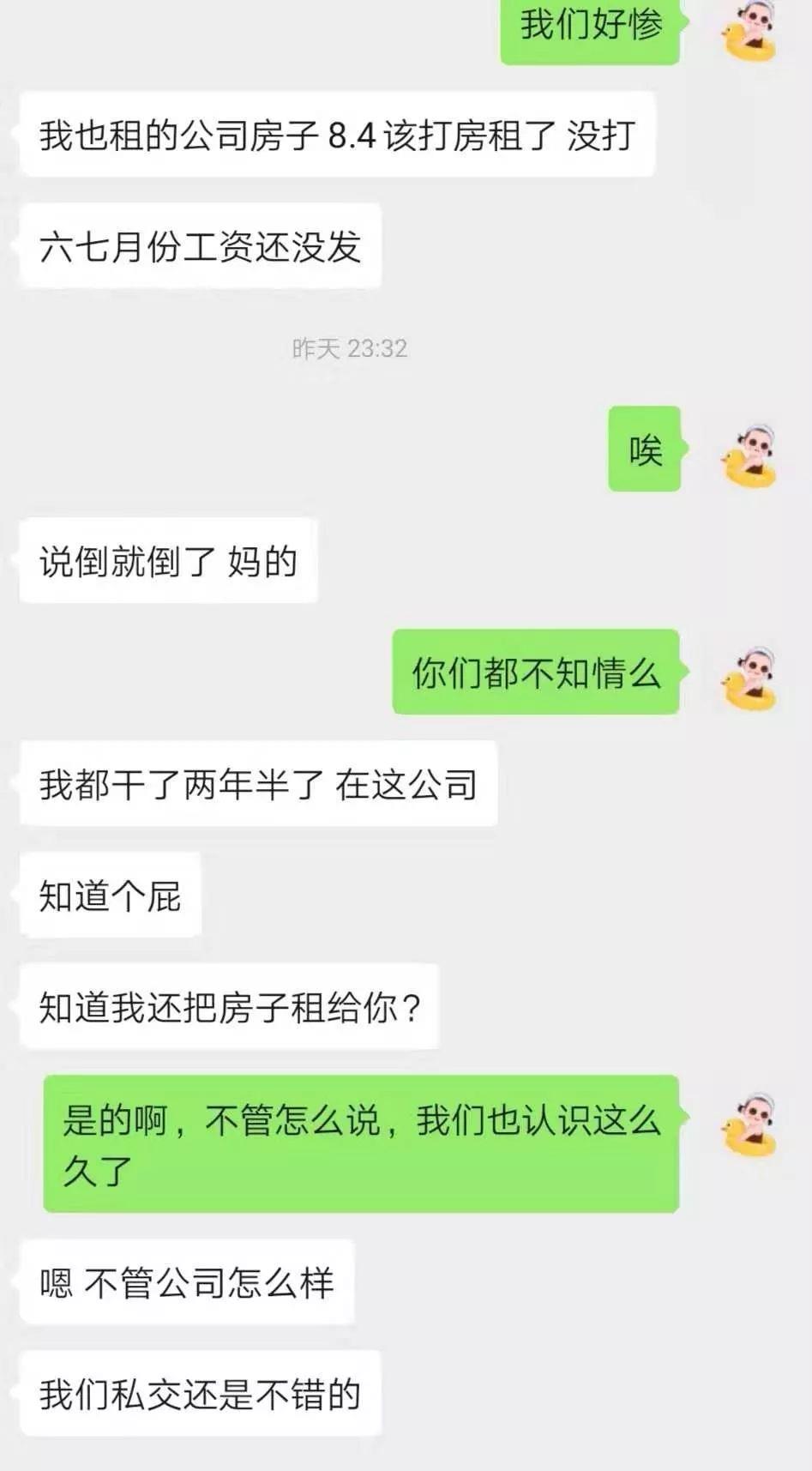This screenshot has height=1471, width=812.
Task: Tap the avatar next to 唉 message
Action: pos(750,455)
